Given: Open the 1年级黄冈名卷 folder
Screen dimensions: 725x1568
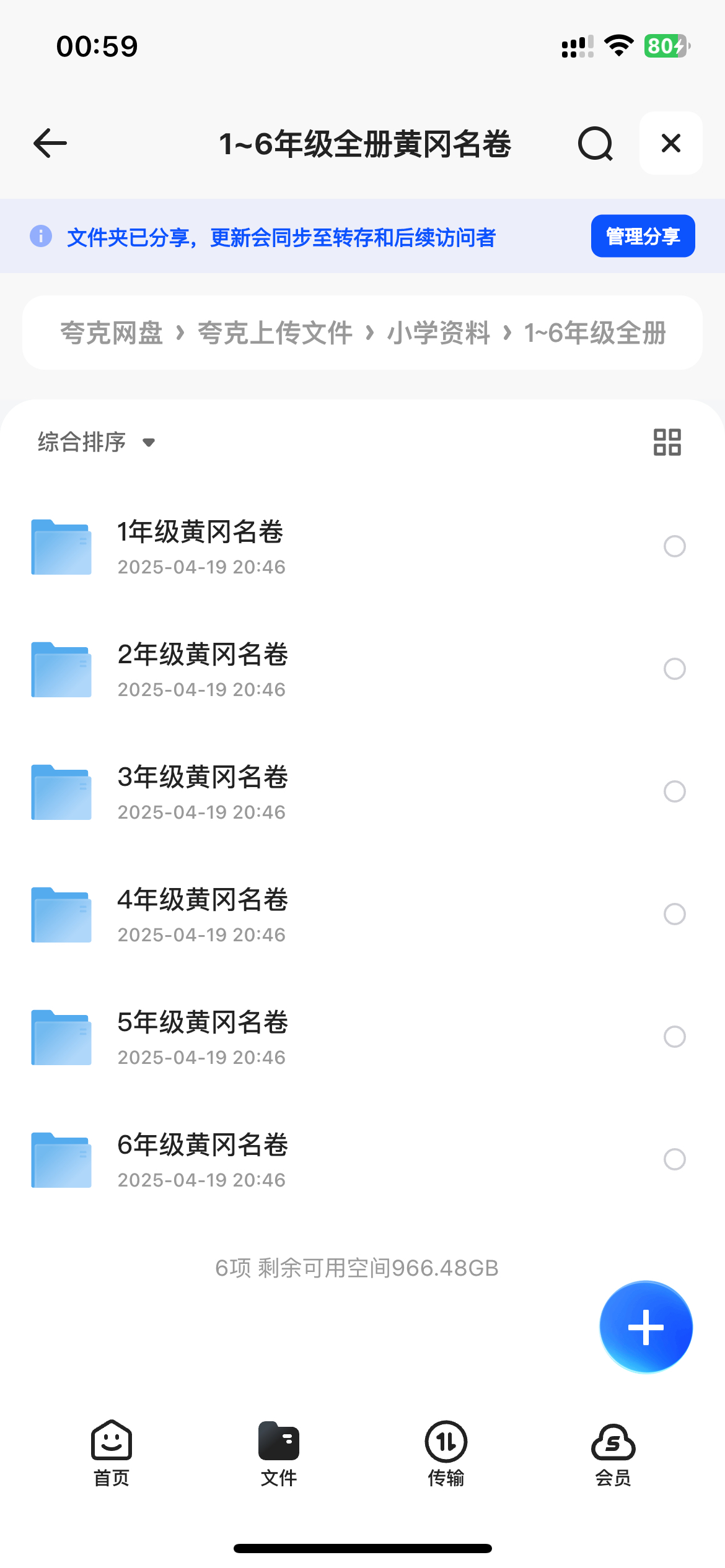Looking at the screenshot, I should click(362, 547).
